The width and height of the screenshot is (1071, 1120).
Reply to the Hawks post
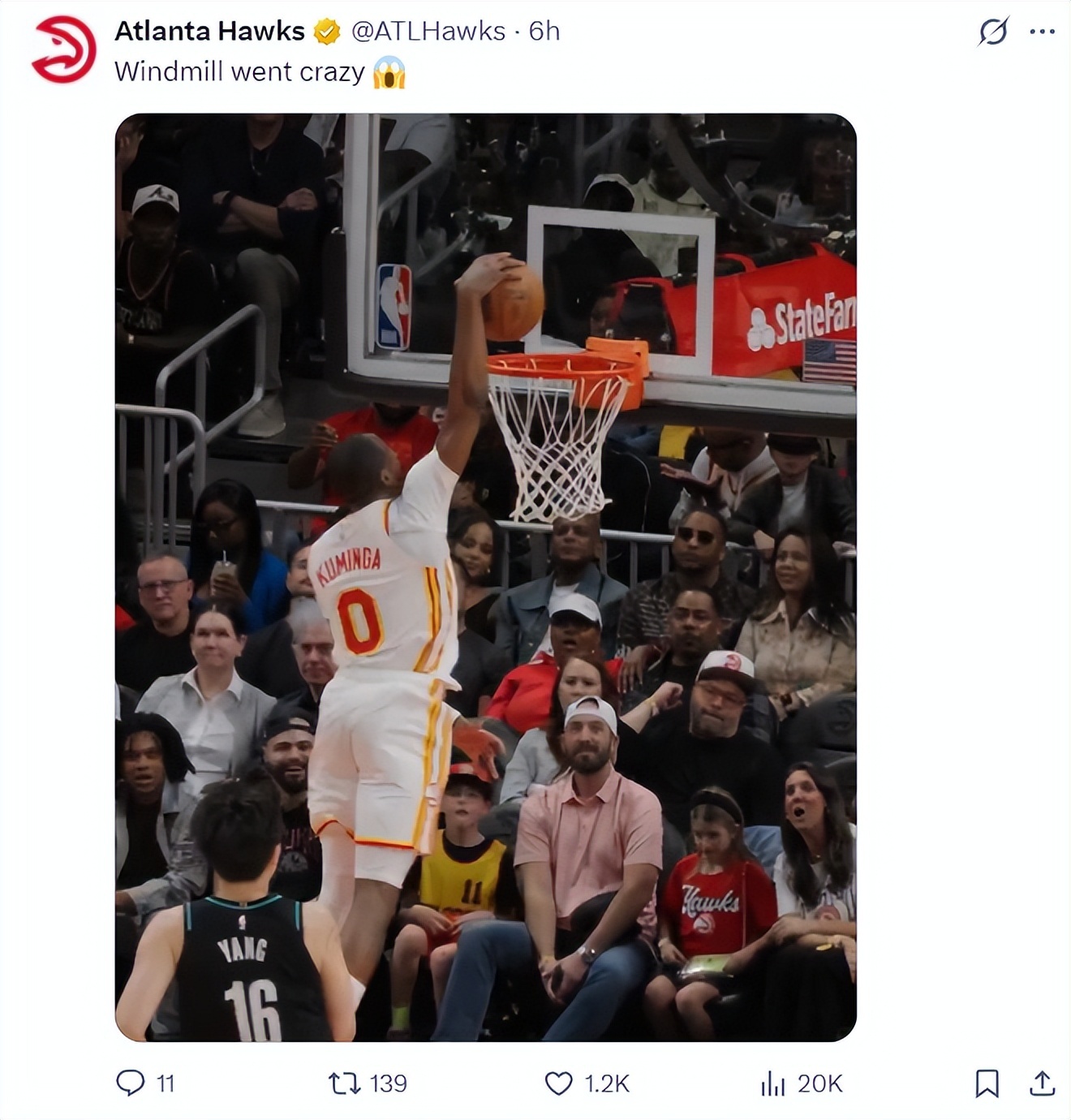click(x=131, y=1083)
